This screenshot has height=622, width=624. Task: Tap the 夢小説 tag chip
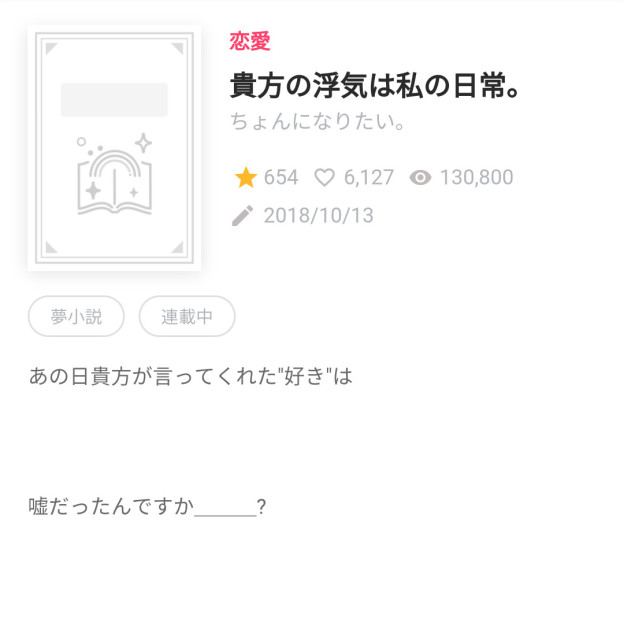click(x=76, y=316)
